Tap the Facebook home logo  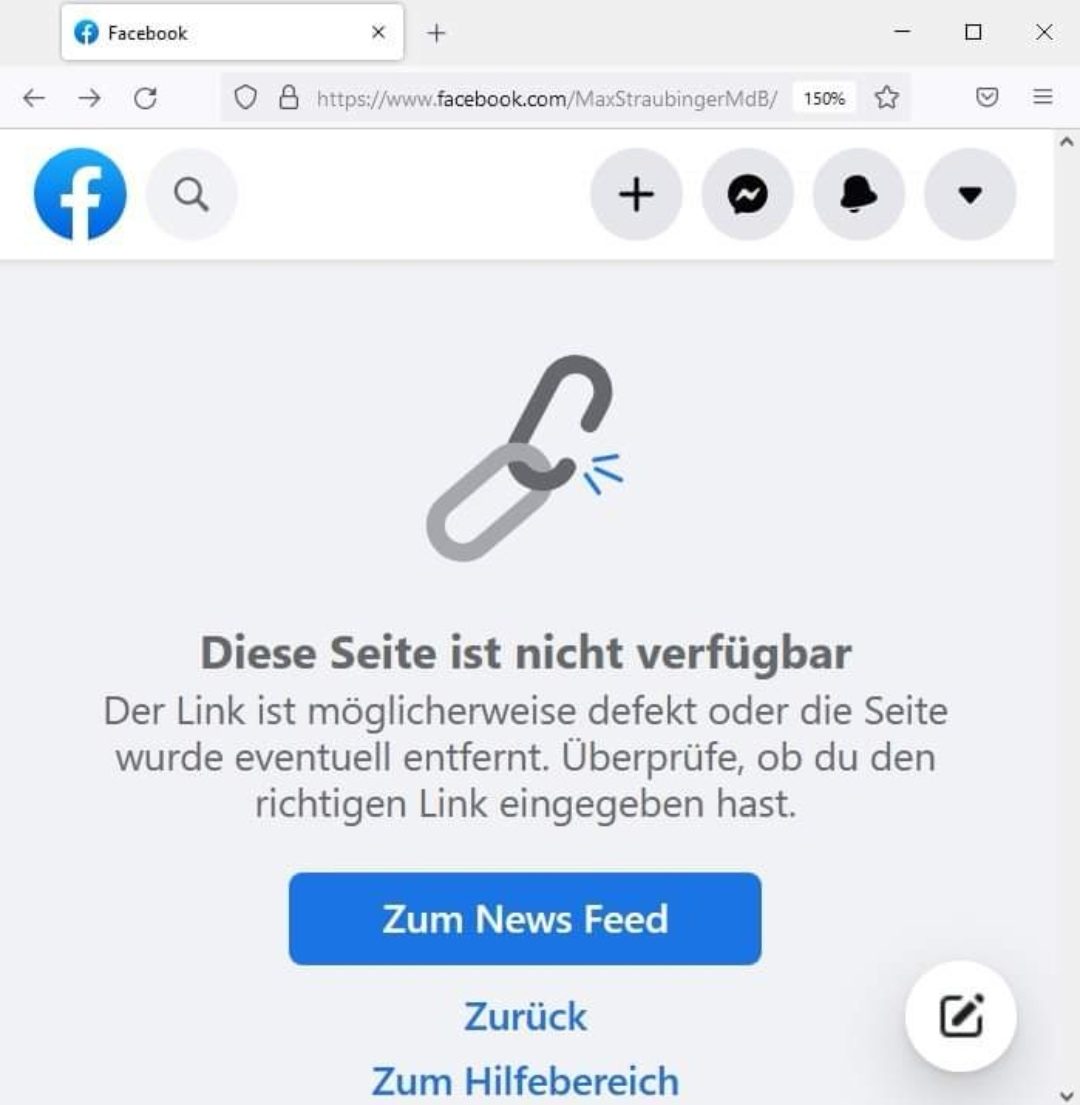(80, 194)
